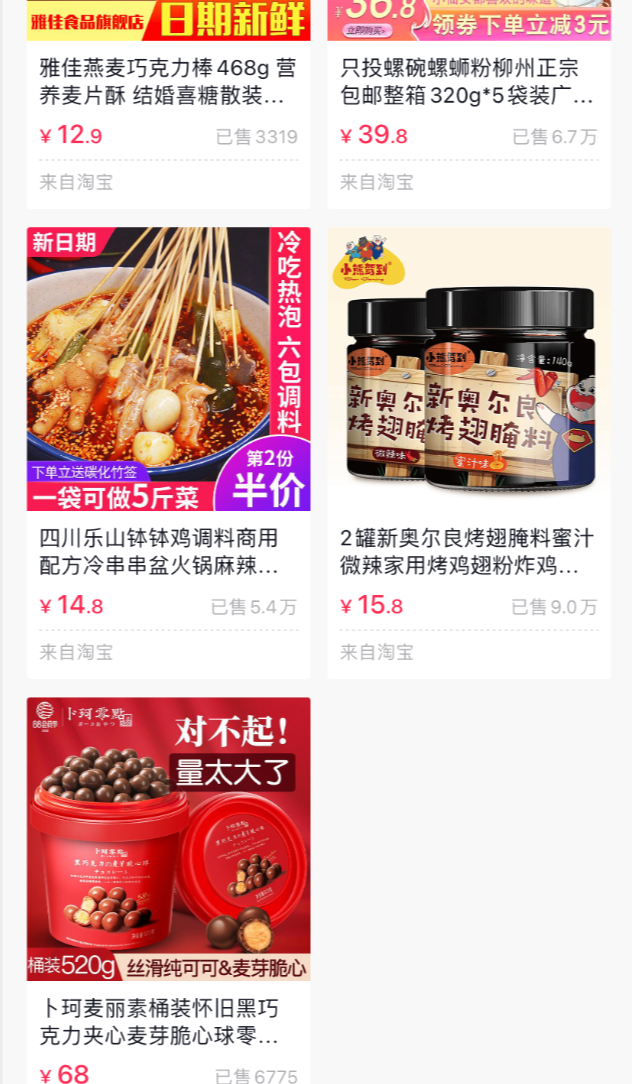632x1084 pixels.
Task: View the 螺蛳粉 320g*5袋 product
Action: [468, 82]
